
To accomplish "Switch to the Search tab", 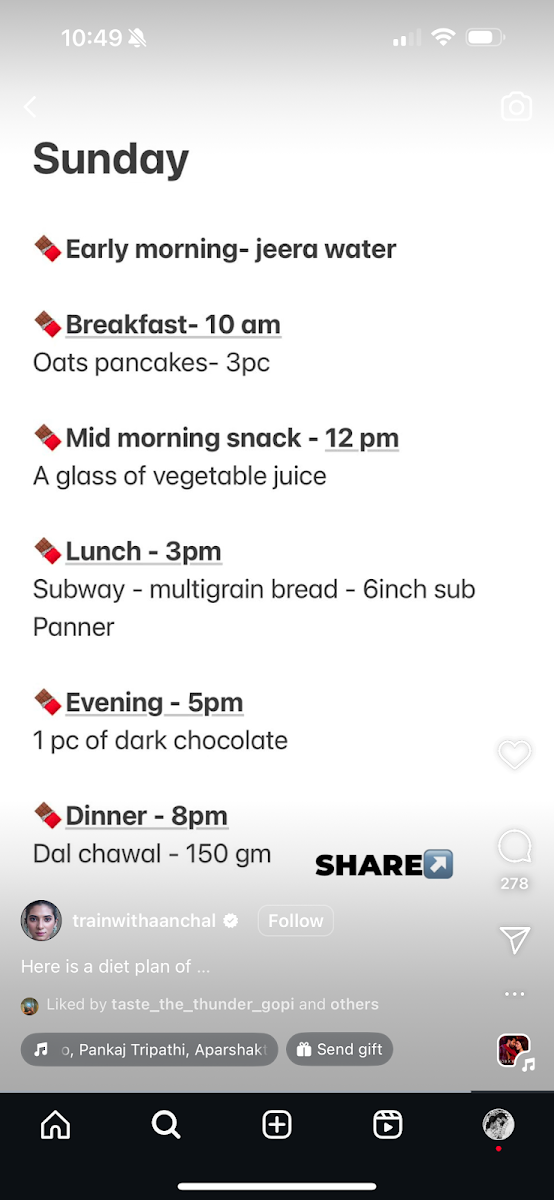I will (x=166, y=1125).
